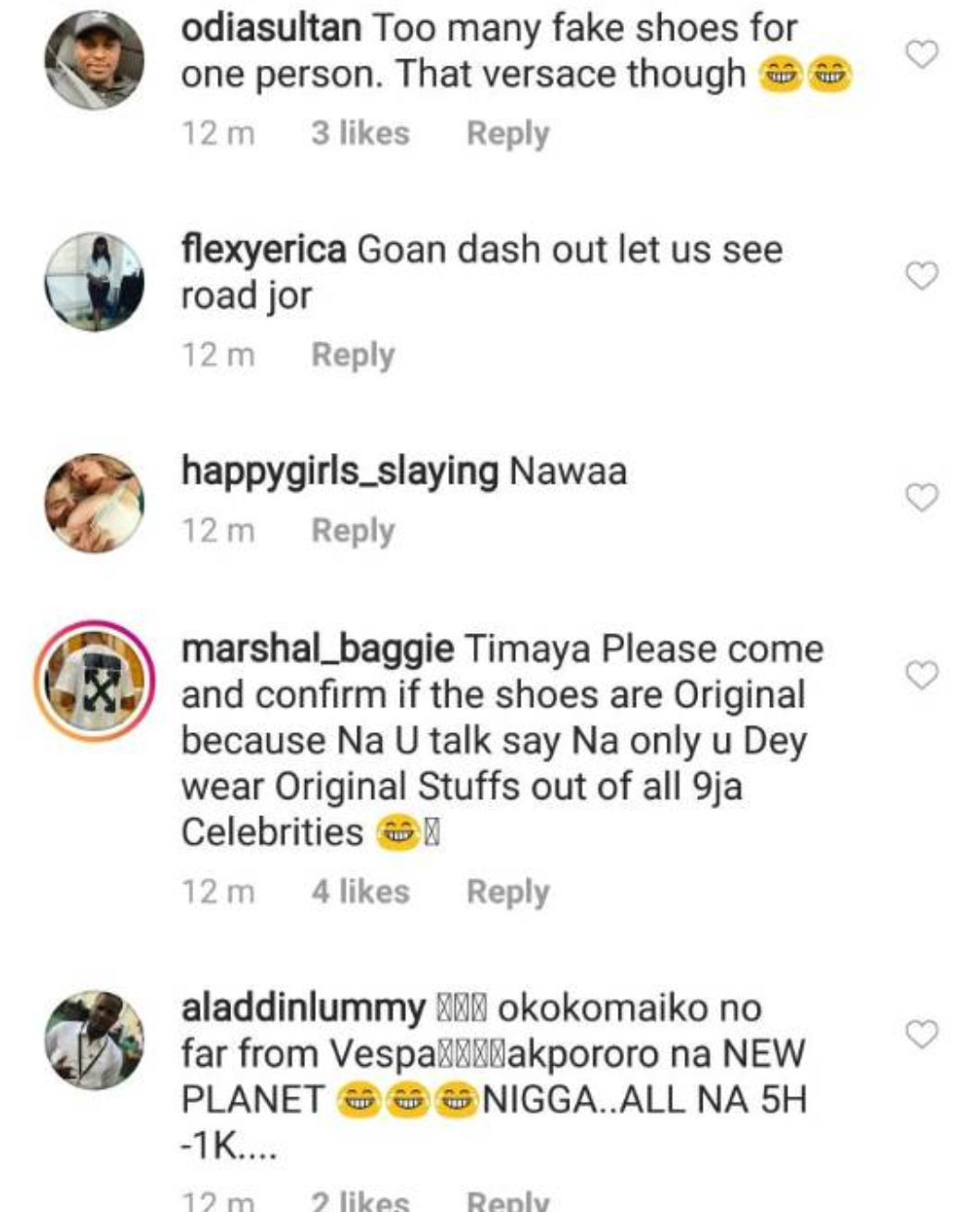
Task: Open aladdinlummy's profile picture
Action: [x=94, y=1040]
